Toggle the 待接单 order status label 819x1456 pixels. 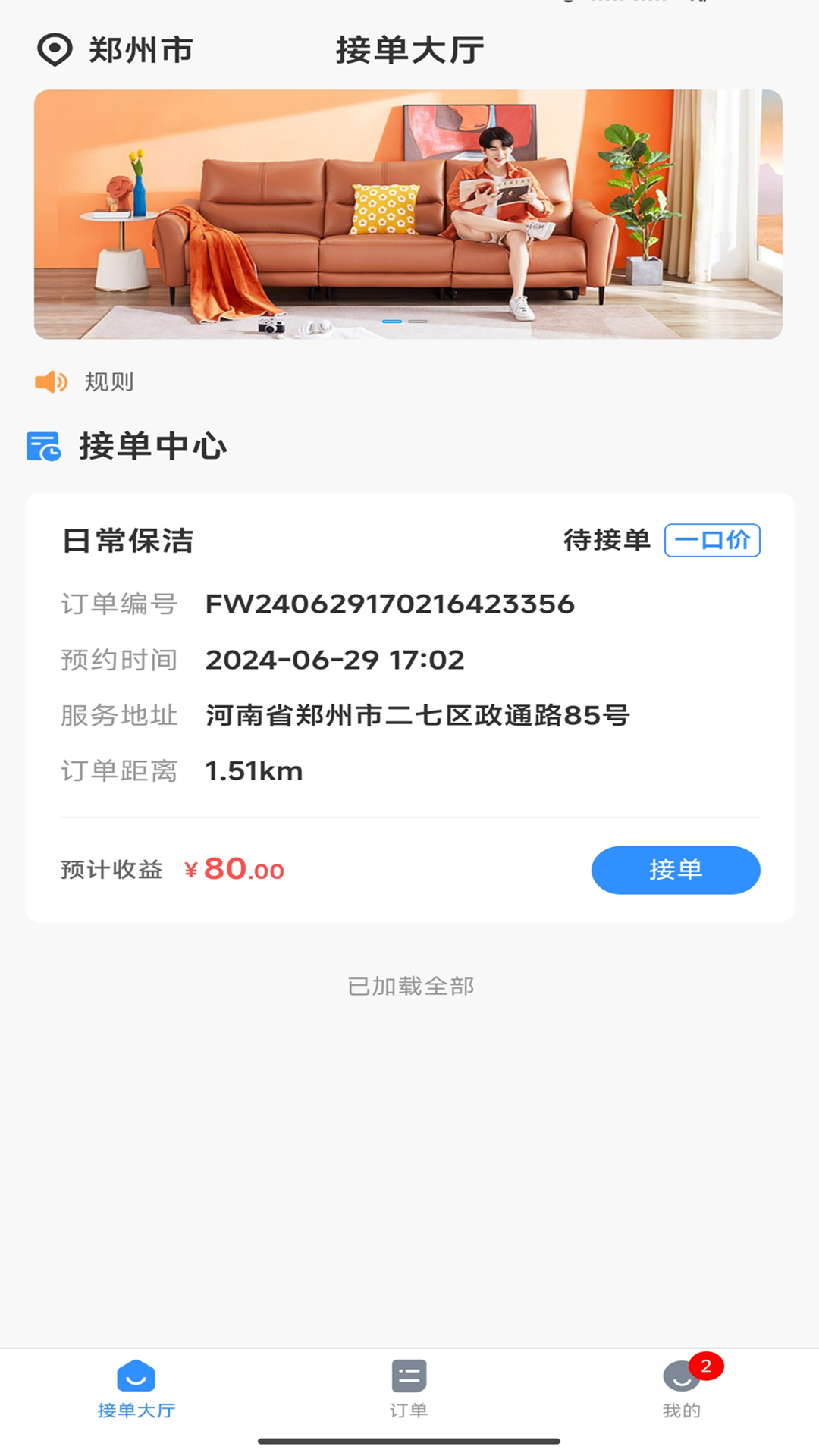[606, 541]
